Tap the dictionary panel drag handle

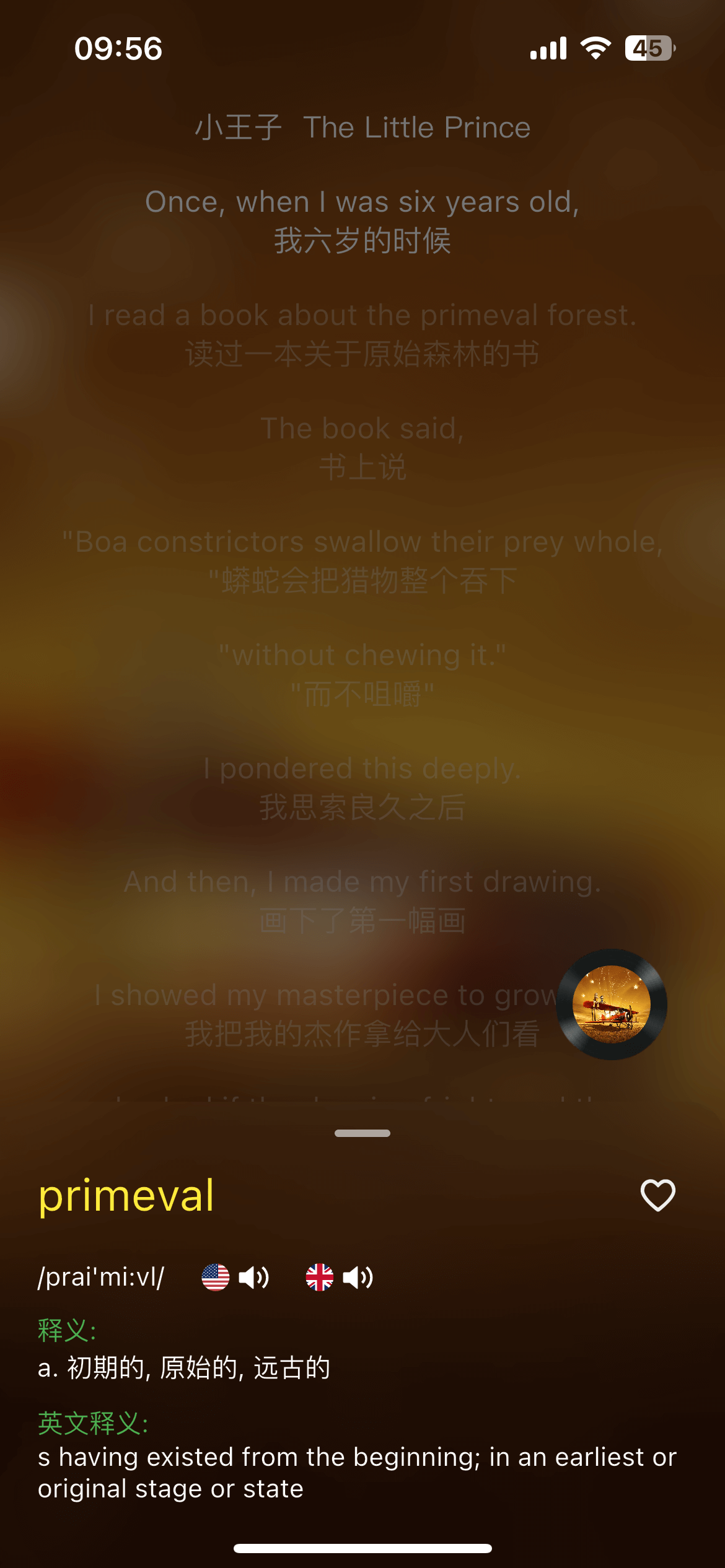click(362, 1133)
